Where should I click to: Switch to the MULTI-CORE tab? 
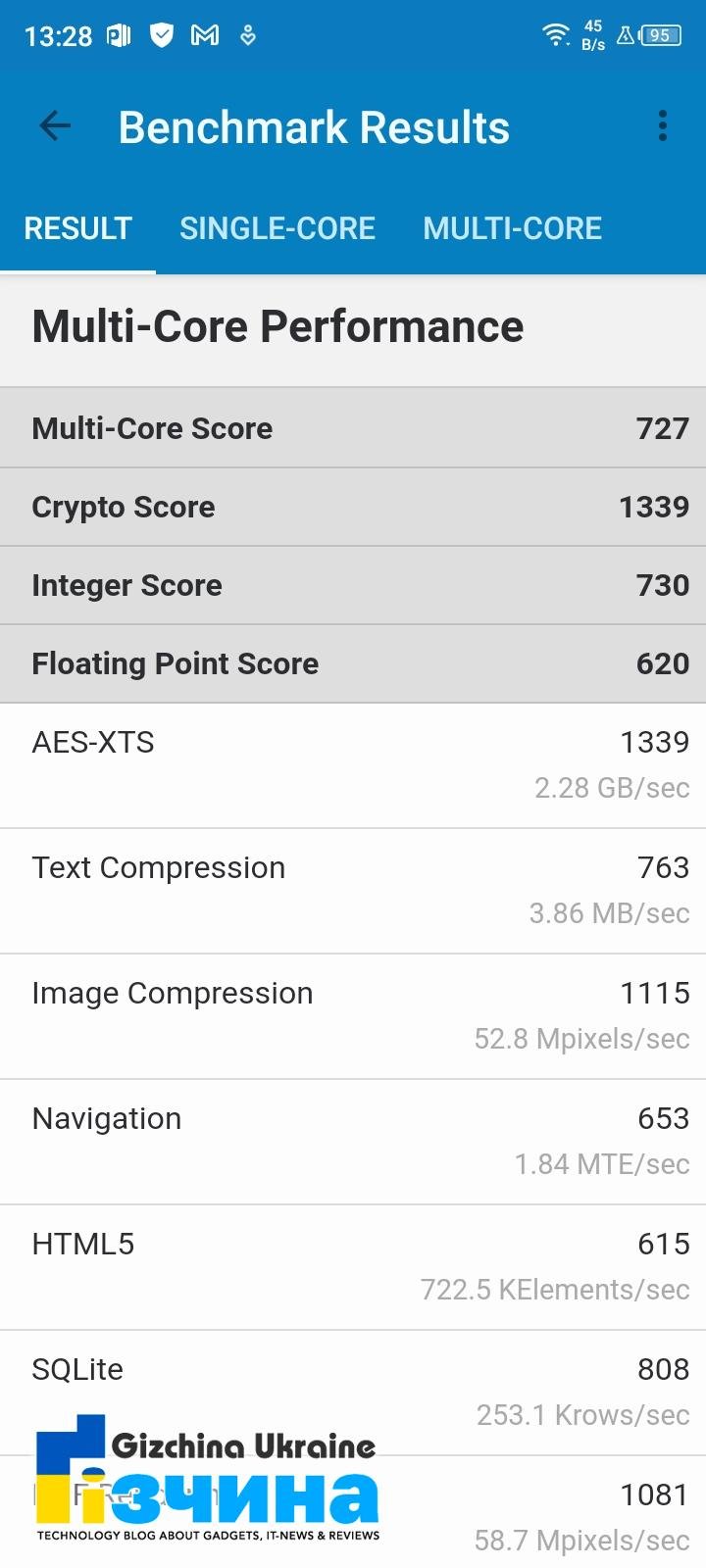click(x=512, y=228)
